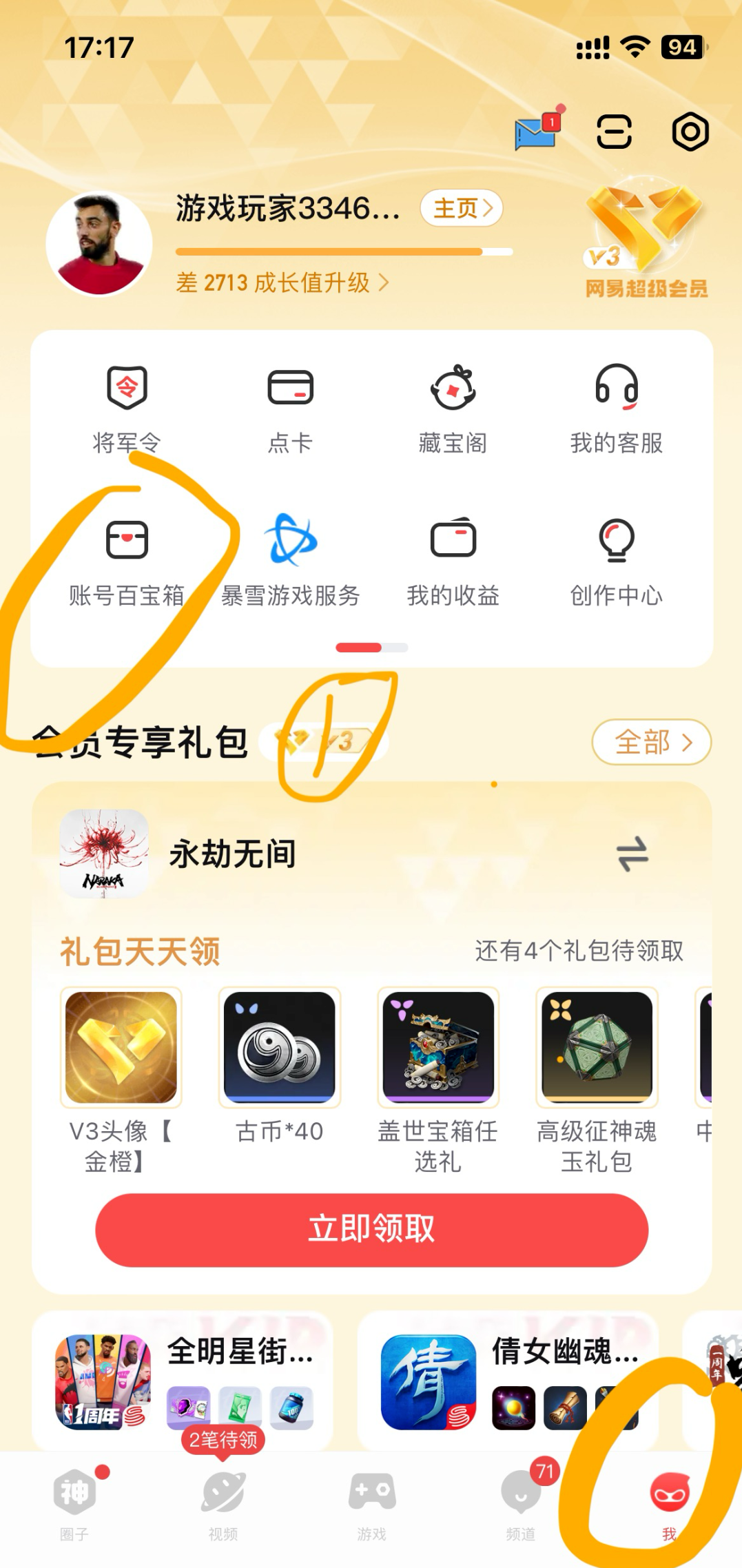Expand the 主页 profile page chevron
The image size is (742, 1568).
tap(461, 209)
